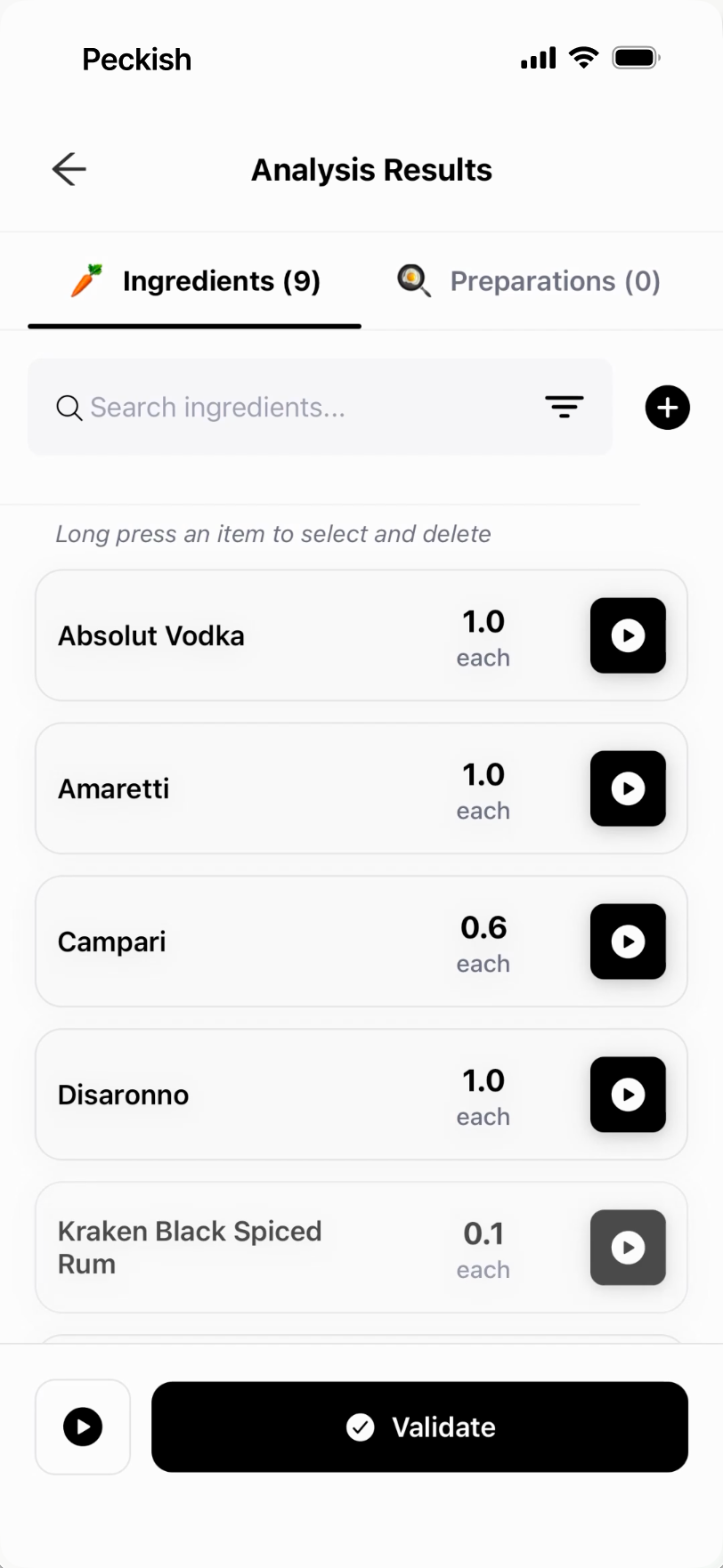Toggle playback for Kraken Black Spiced Rum
The width and height of the screenshot is (723, 1568).
[x=628, y=1248]
